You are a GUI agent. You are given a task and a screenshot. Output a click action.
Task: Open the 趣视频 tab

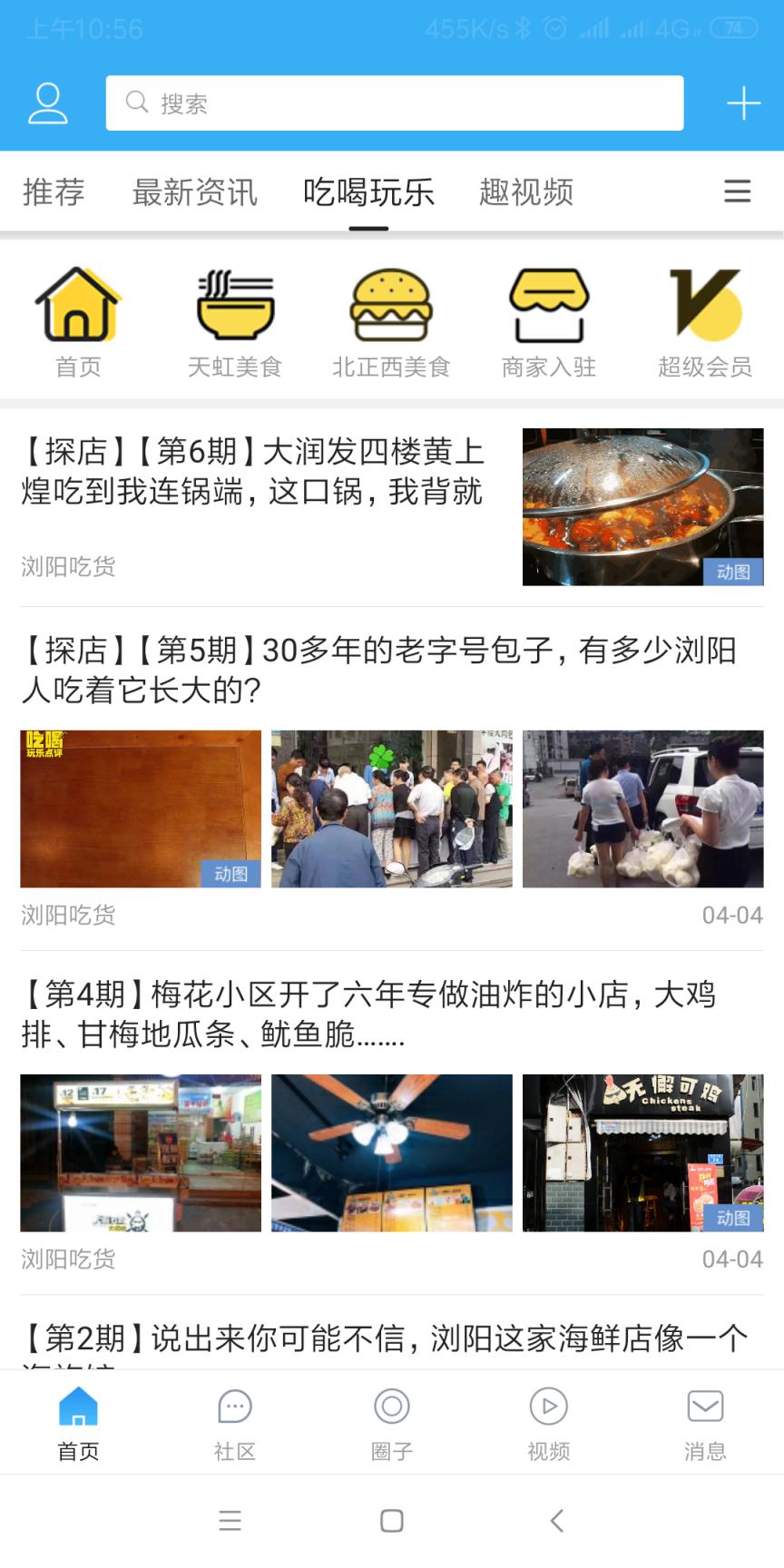(525, 191)
